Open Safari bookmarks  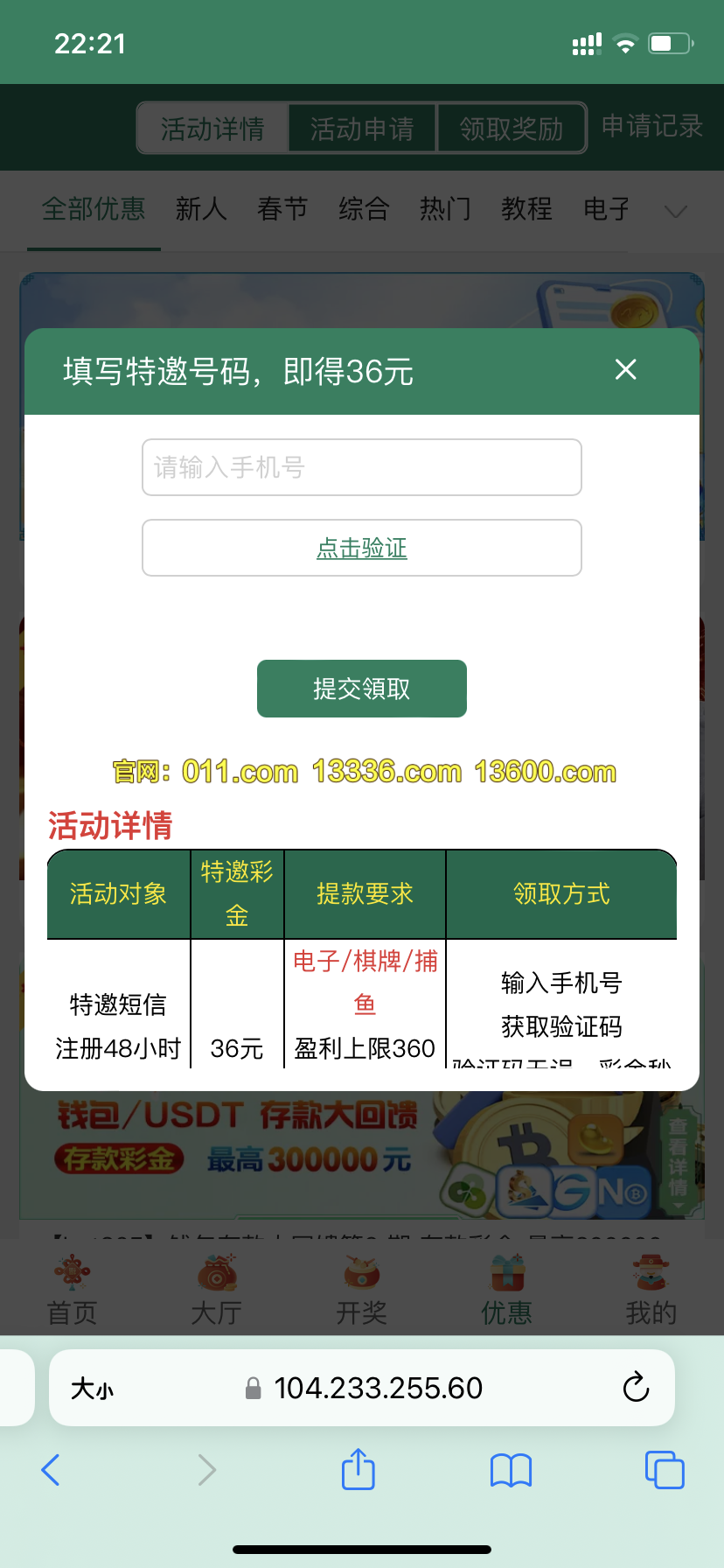tap(512, 1470)
